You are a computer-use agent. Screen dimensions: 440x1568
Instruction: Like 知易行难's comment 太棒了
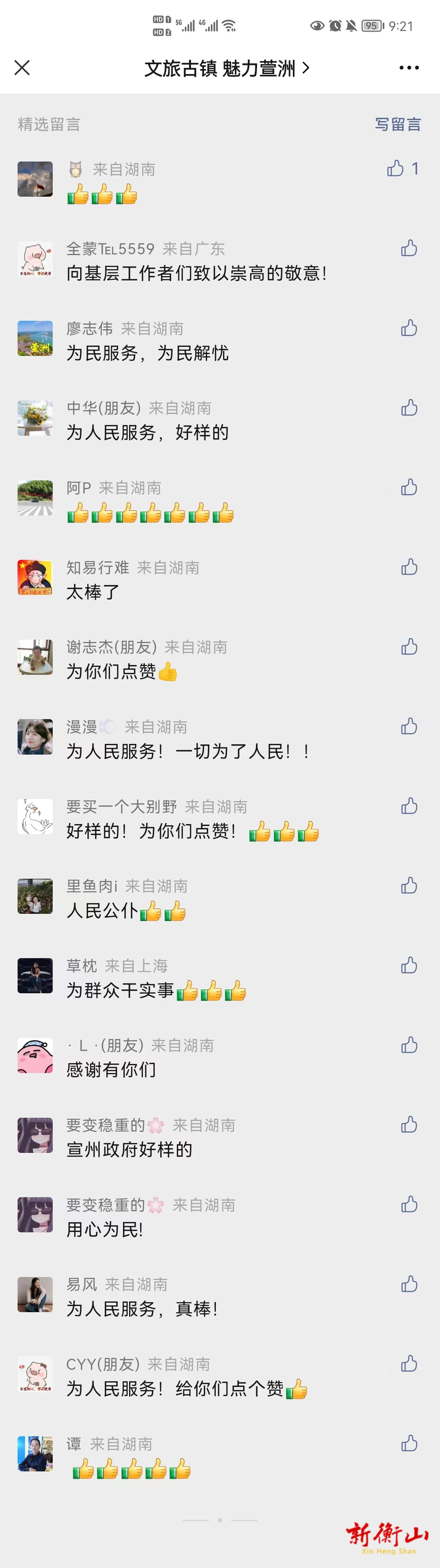click(409, 567)
